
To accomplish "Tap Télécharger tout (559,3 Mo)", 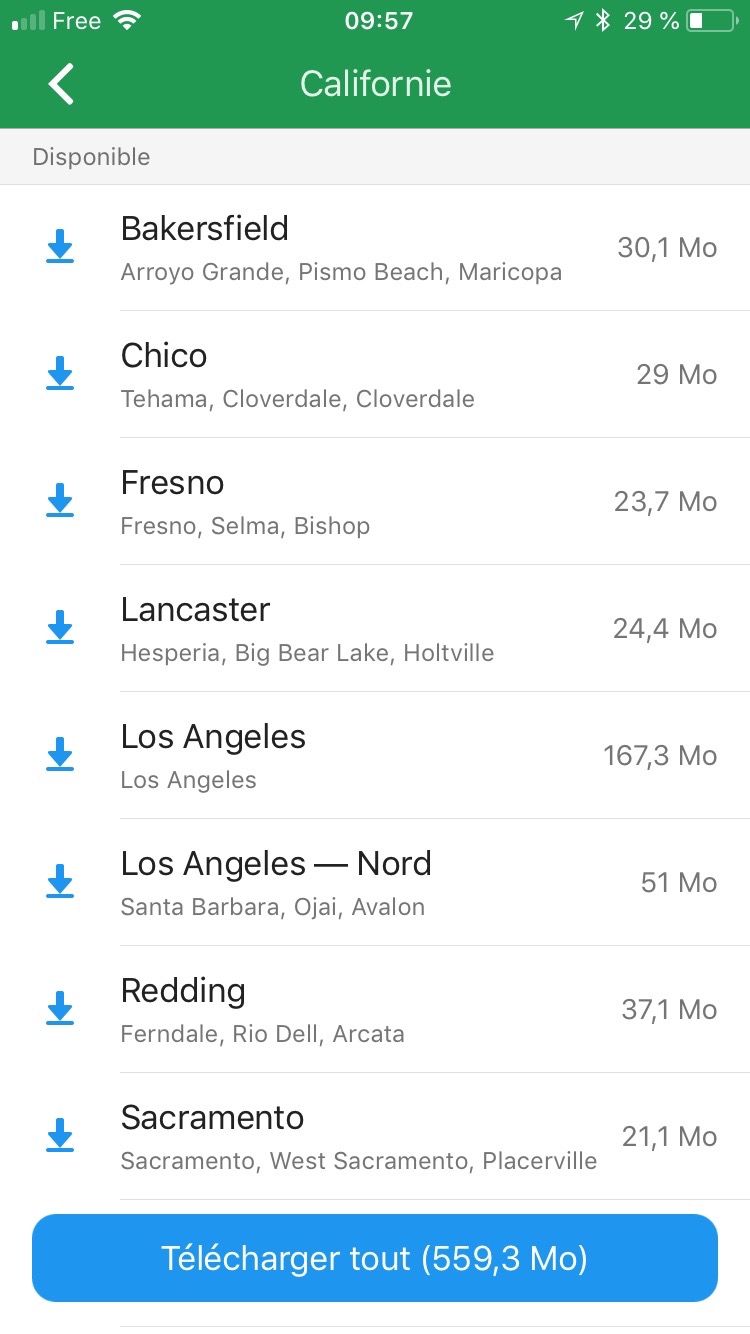I will click(x=375, y=1258).
